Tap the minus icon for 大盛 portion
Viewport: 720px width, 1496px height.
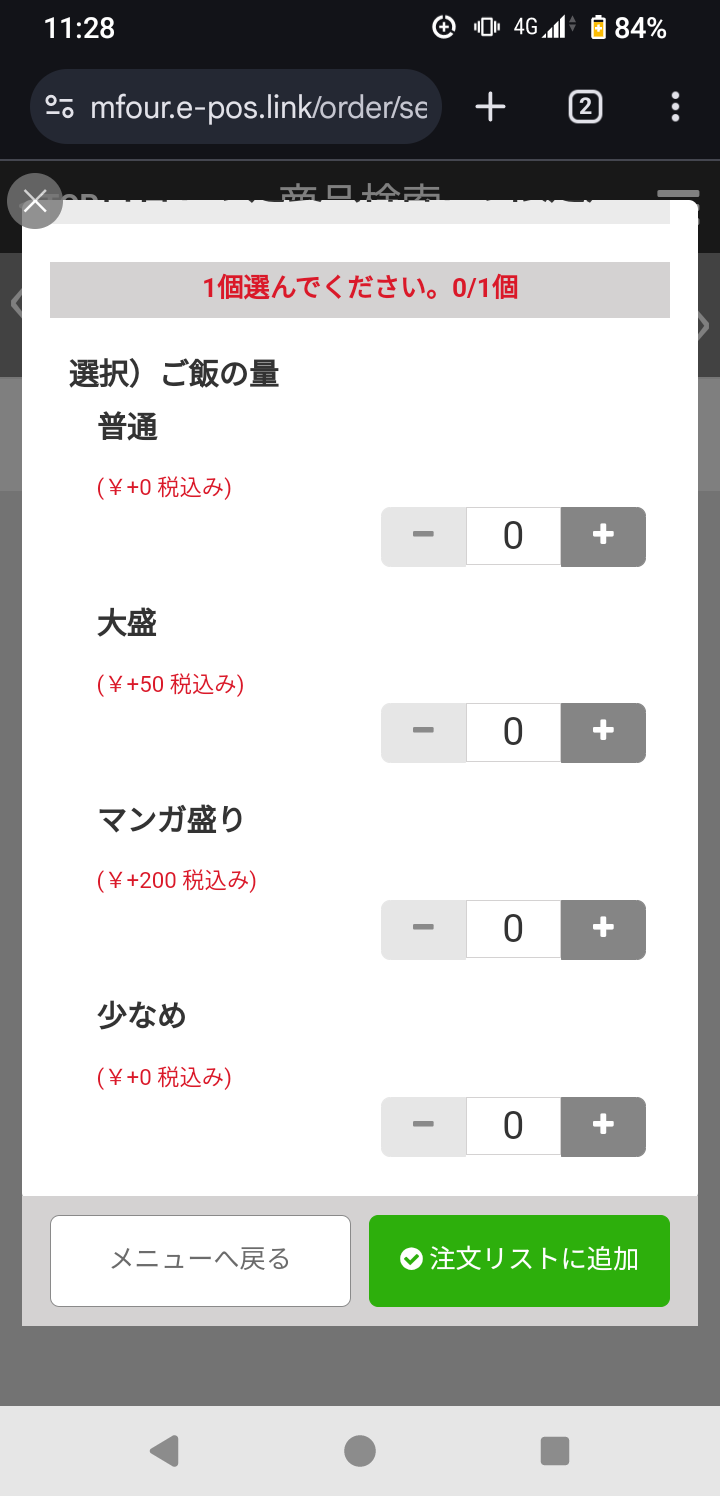(x=423, y=732)
